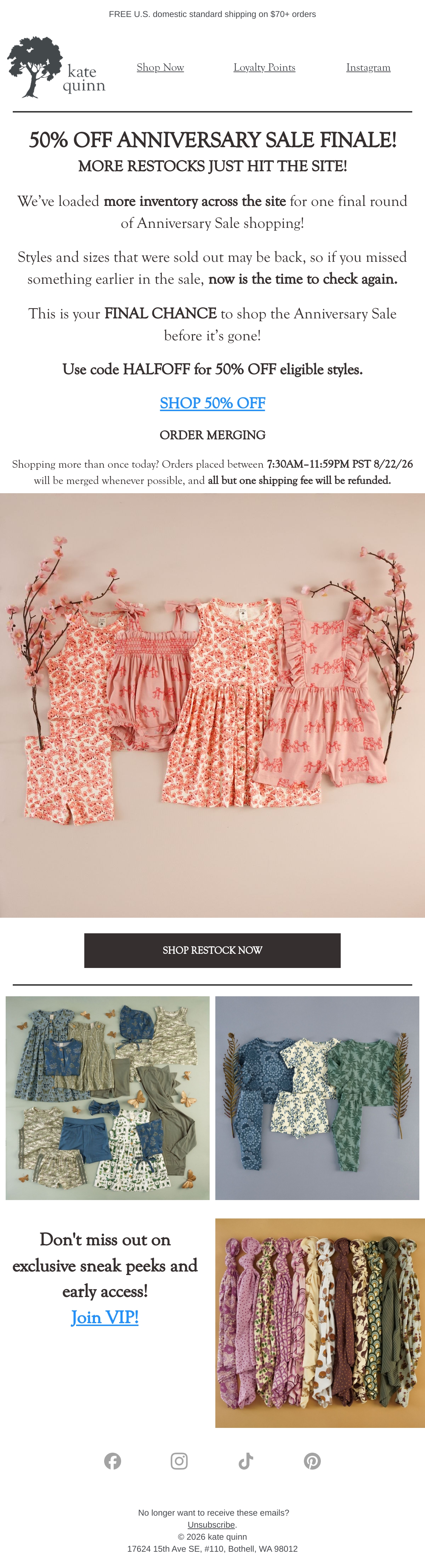The image size is (425, 1568).
Task: Open the Instagram icon in the footer
Action: (x=178, y=1462)
